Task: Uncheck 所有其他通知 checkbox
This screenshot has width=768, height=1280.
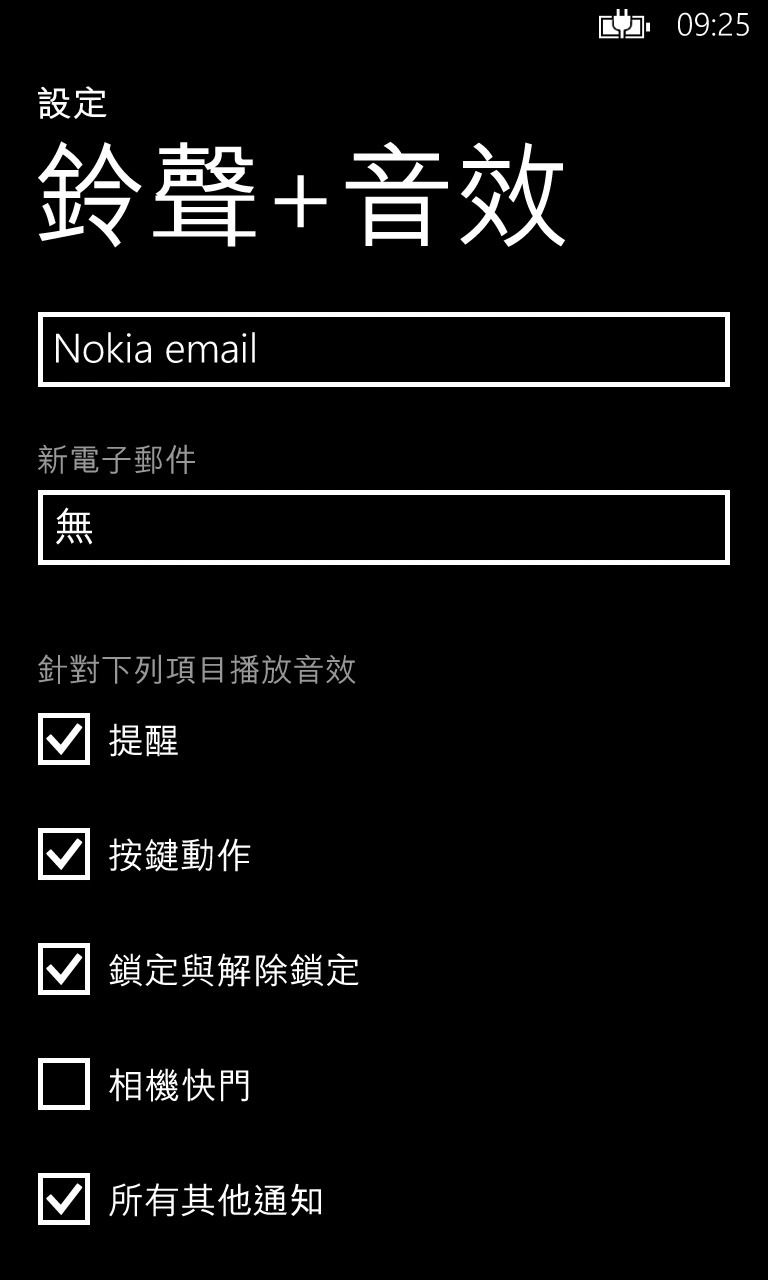Action: point(64,1199)
